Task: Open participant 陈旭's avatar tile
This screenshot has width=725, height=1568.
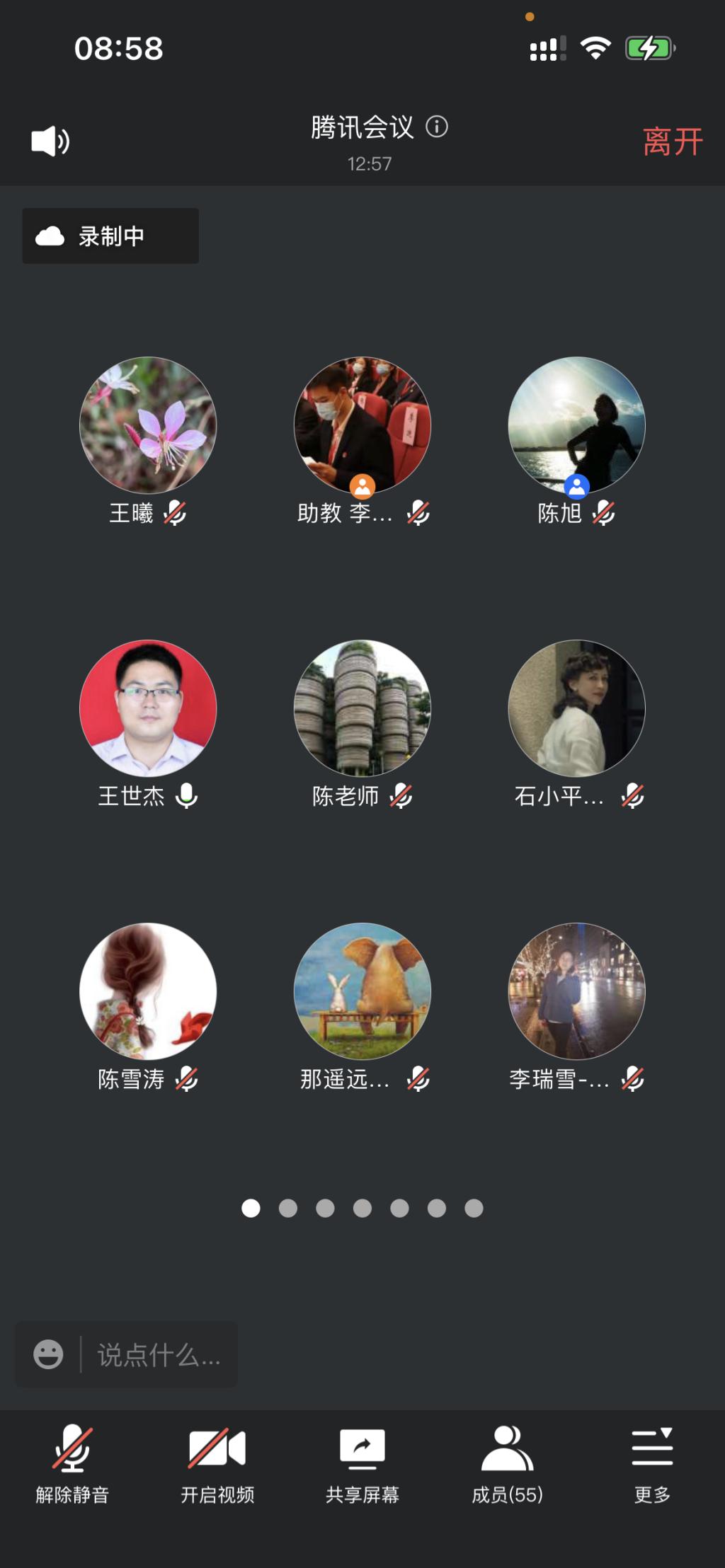Action: [576, 425]
